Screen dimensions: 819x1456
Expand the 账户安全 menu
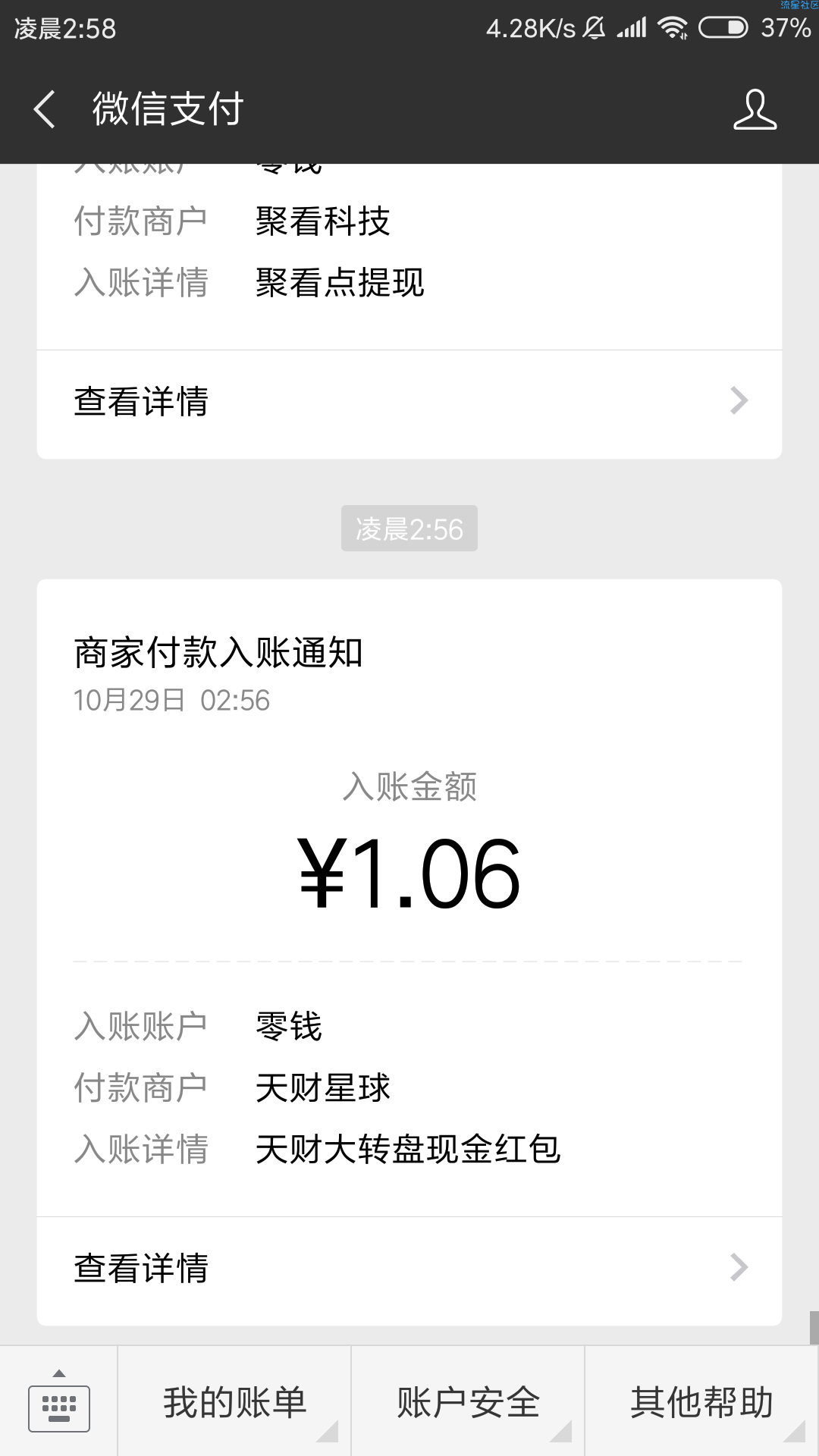tap(468, 1402)
